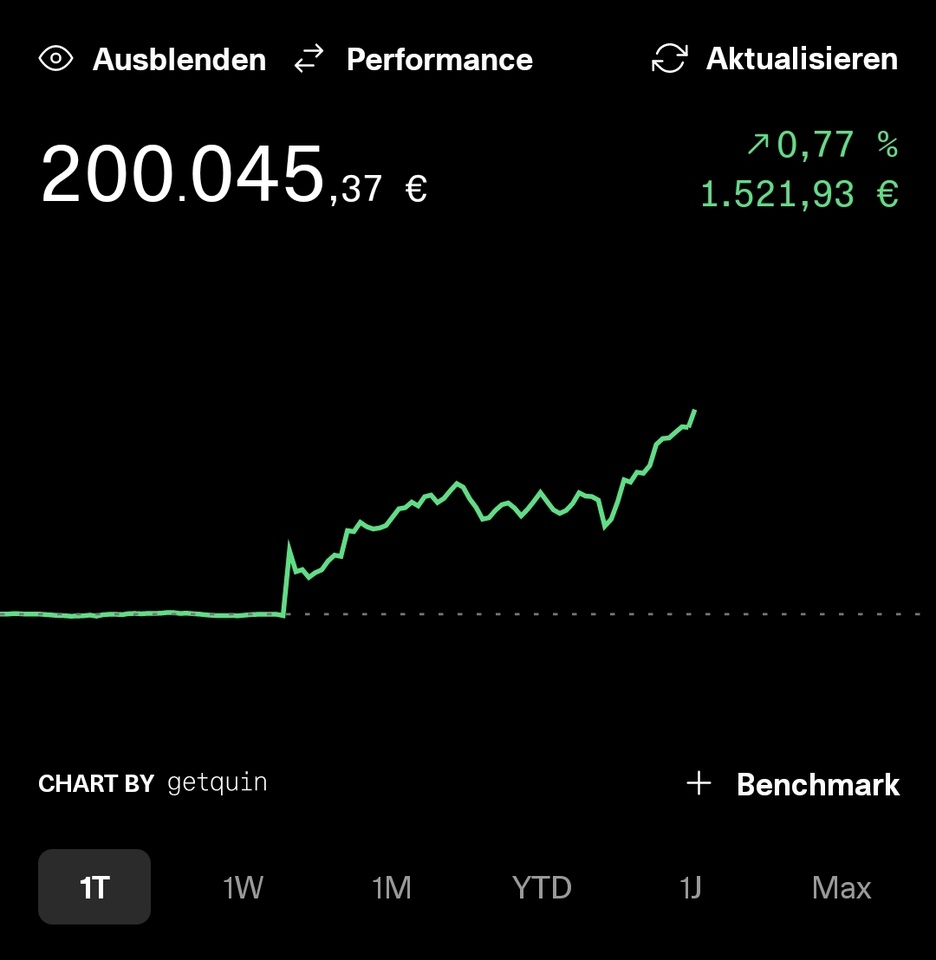Show the 1M time range
The width and height of the screenshot is (936, 960).
[x=391, y=887]
